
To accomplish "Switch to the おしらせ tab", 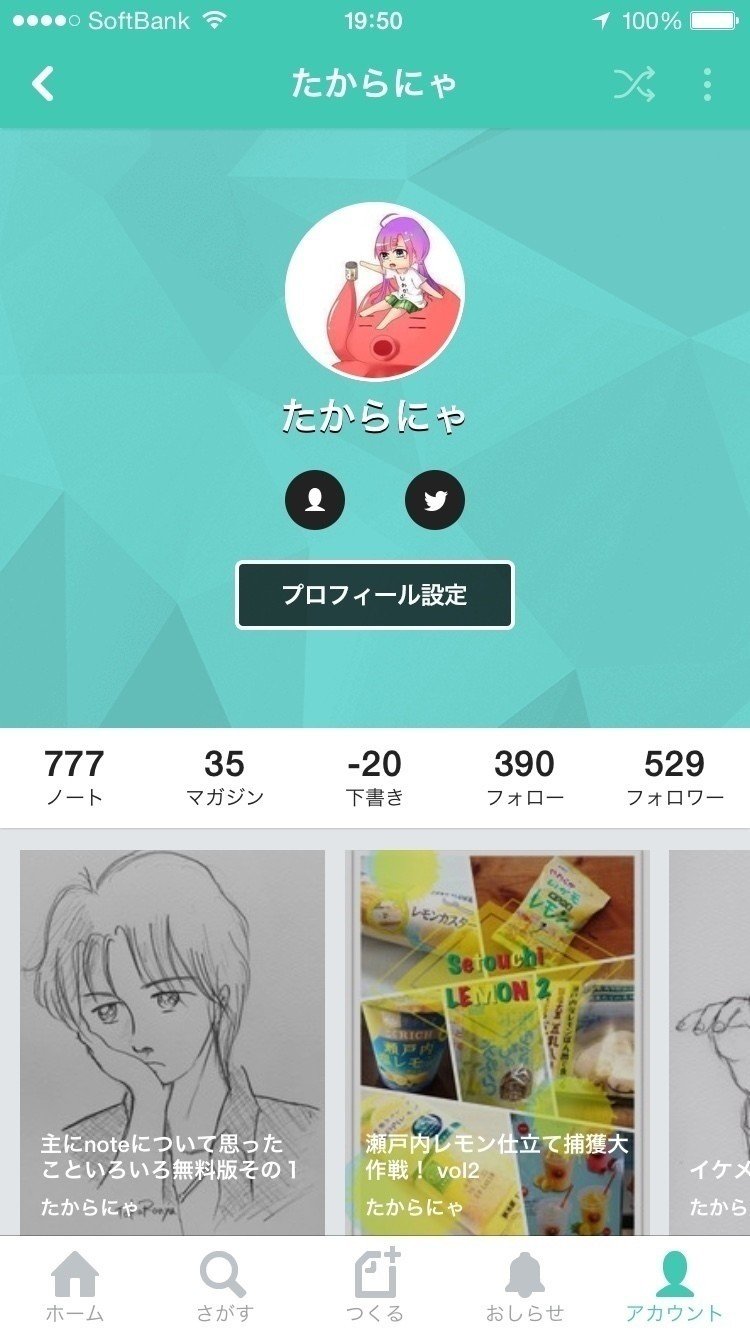I will point(524,1290).
